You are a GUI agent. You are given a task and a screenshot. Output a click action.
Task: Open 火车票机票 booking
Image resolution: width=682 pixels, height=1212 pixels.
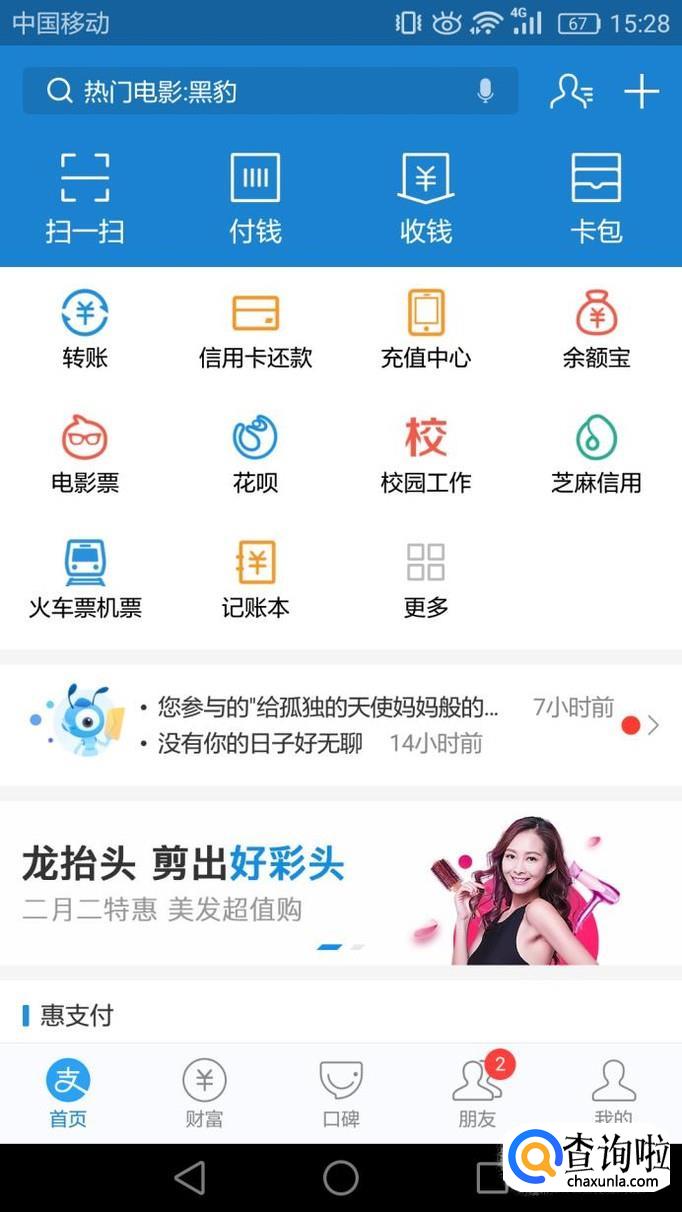click(85, 579)
